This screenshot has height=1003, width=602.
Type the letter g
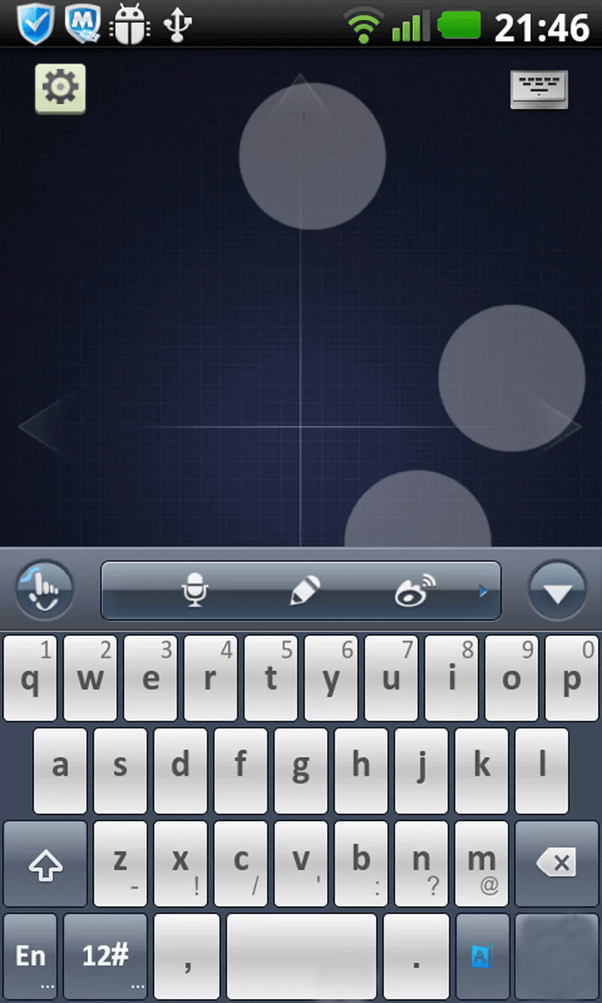tap(301, 769)
